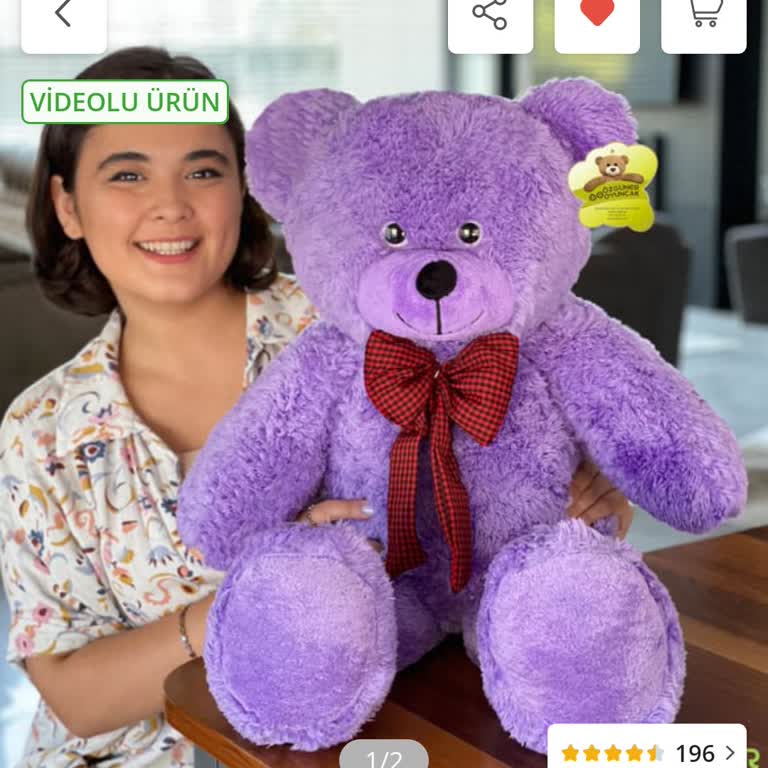
Task: Tap the VİDEOLU ÜRÜN badge
Action: tap(125, 102)
